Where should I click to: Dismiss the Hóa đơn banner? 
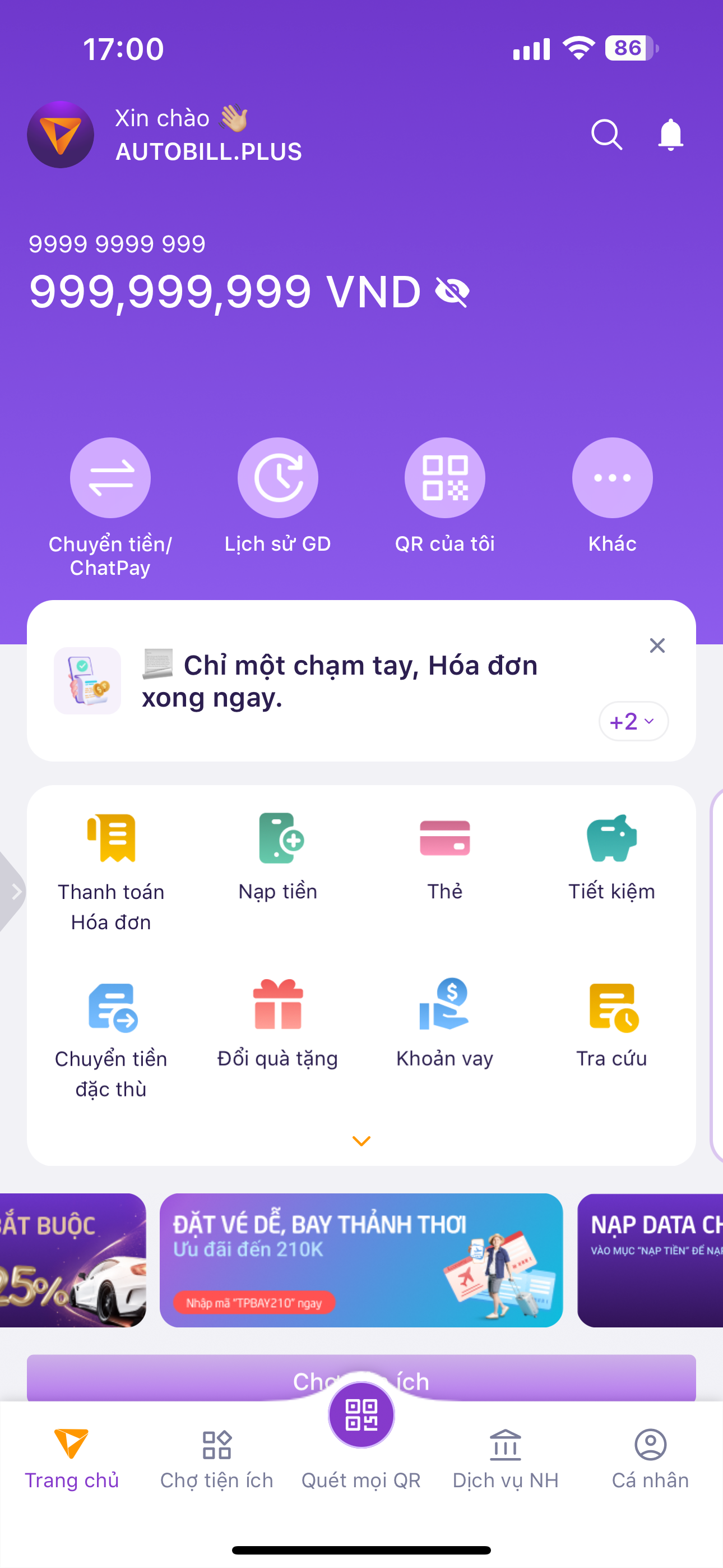point(657,646)
